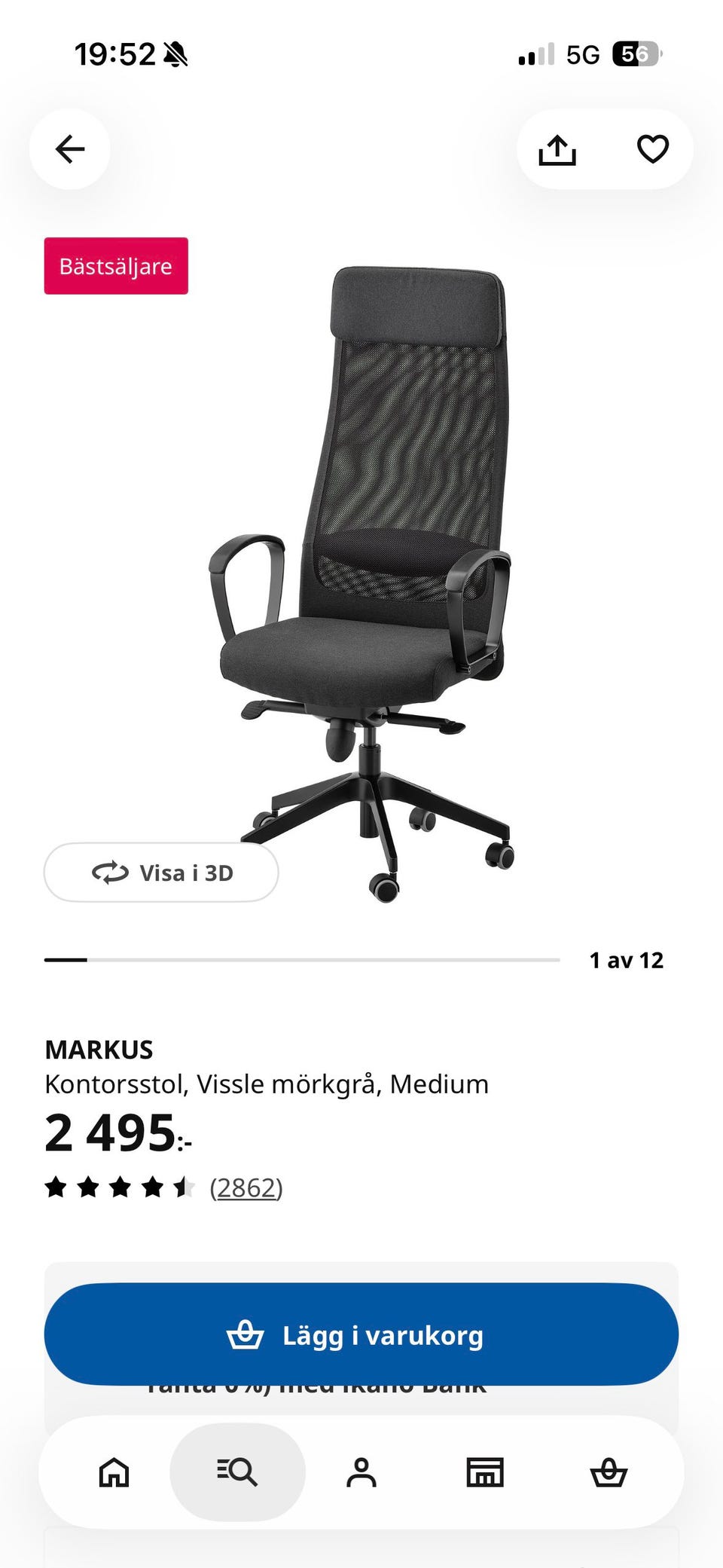Share the MARKUS chair product
Viewport: 723px width, 1568px height.
pyautogui.click(x=557, y=149)
